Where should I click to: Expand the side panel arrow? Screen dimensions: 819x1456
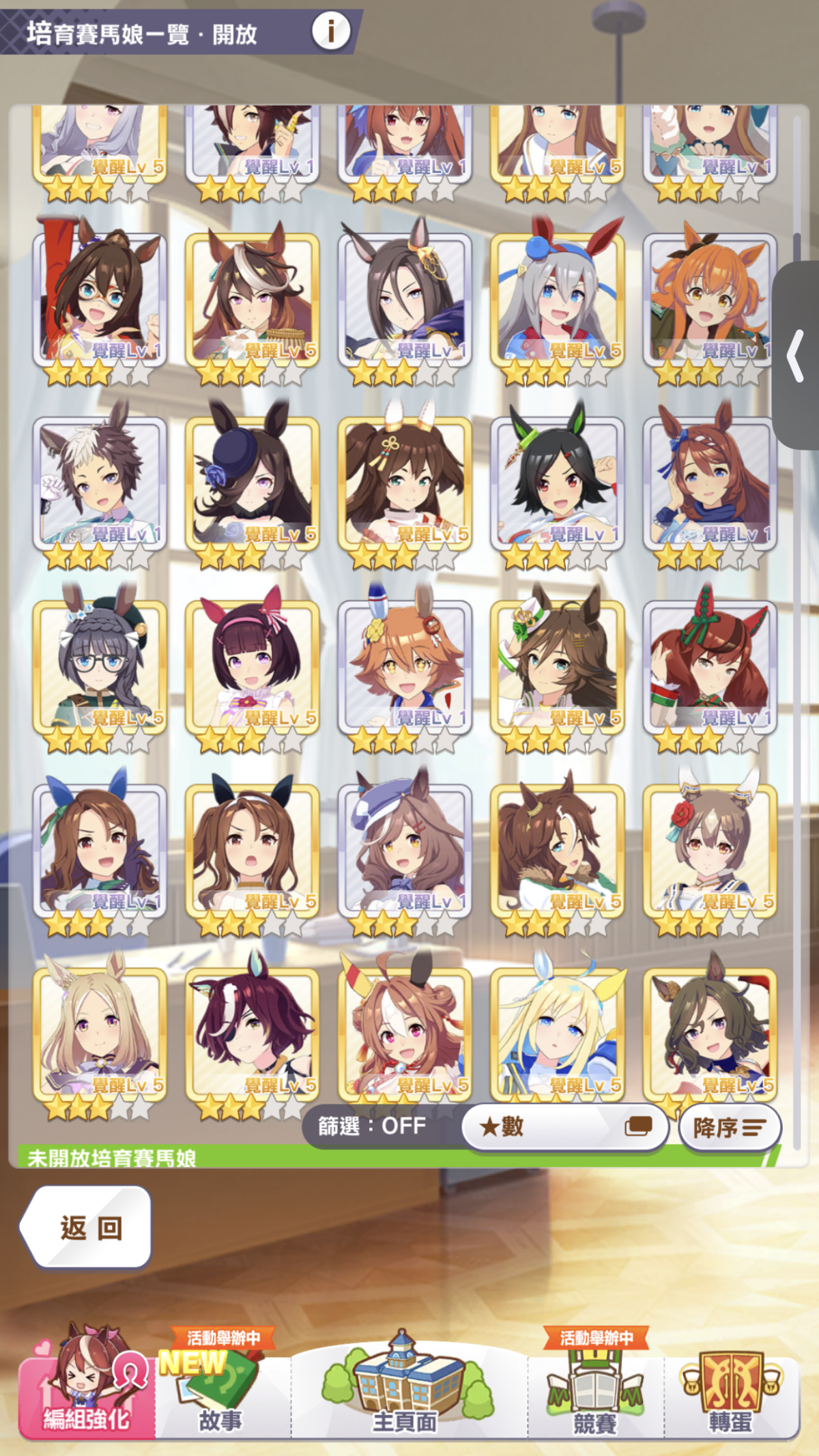796,355
